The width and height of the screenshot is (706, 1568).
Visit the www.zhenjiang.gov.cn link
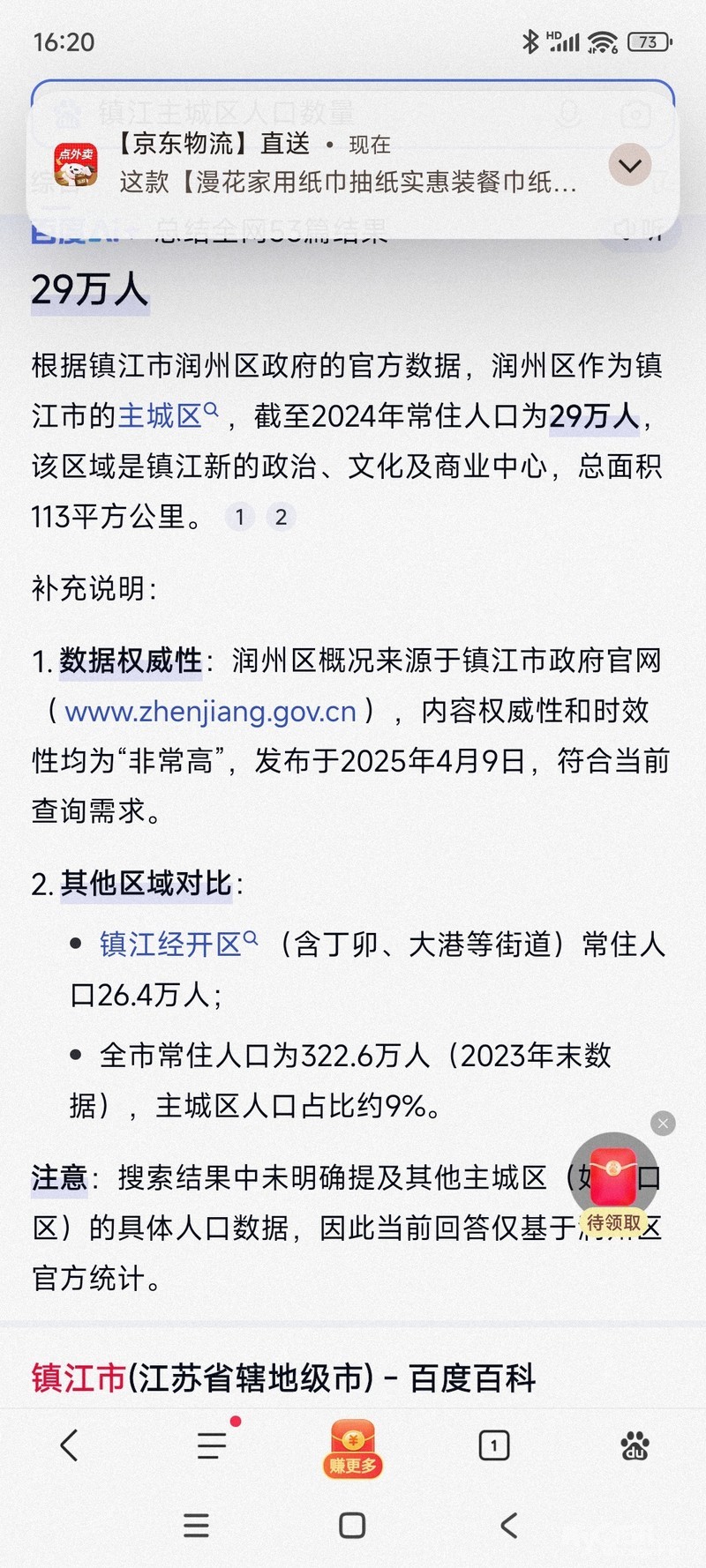[210, 711]
